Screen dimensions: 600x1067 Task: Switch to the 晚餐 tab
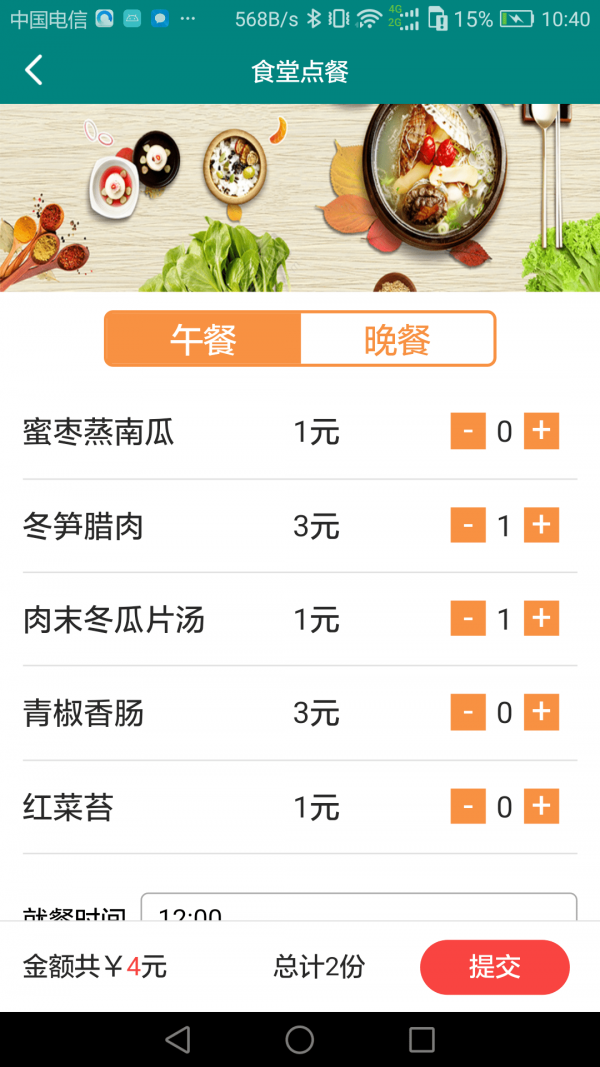[x=397, y=339]
